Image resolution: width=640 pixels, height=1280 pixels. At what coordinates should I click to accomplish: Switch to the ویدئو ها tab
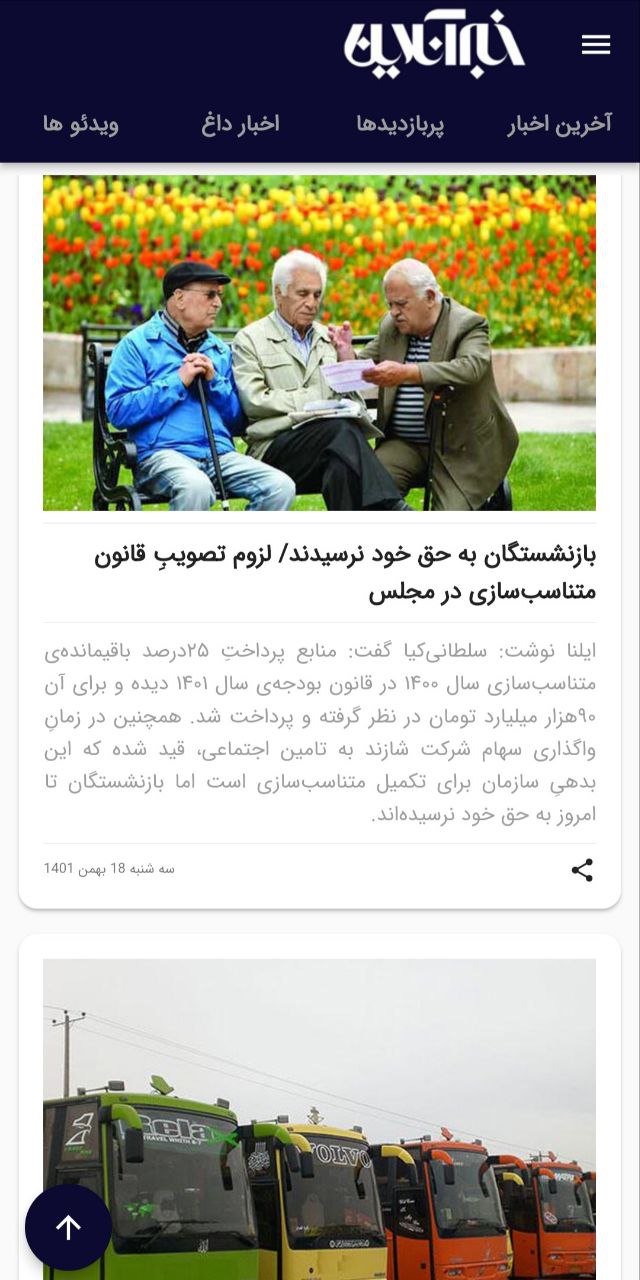[81, 125]
